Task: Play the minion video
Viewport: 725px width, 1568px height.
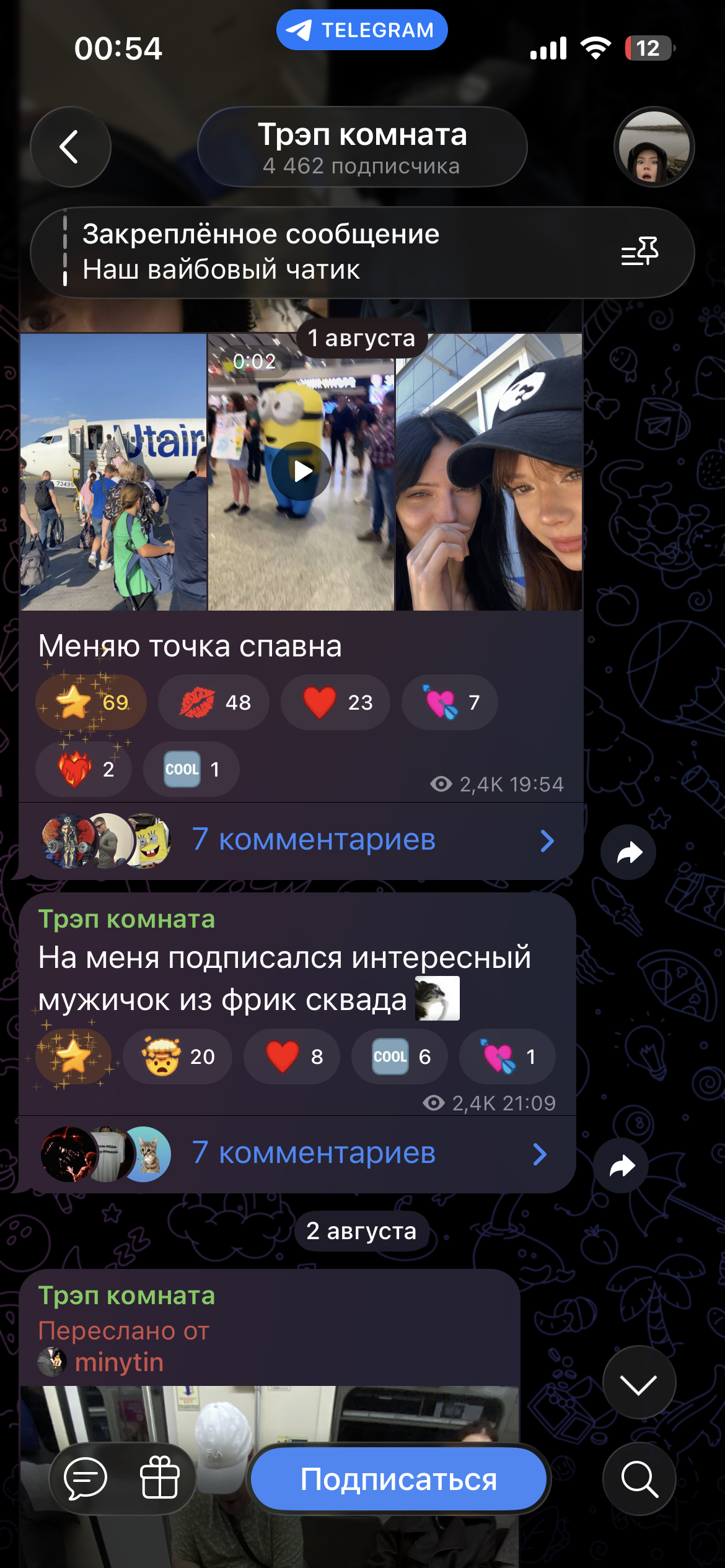Action: (x=301, y=472)
